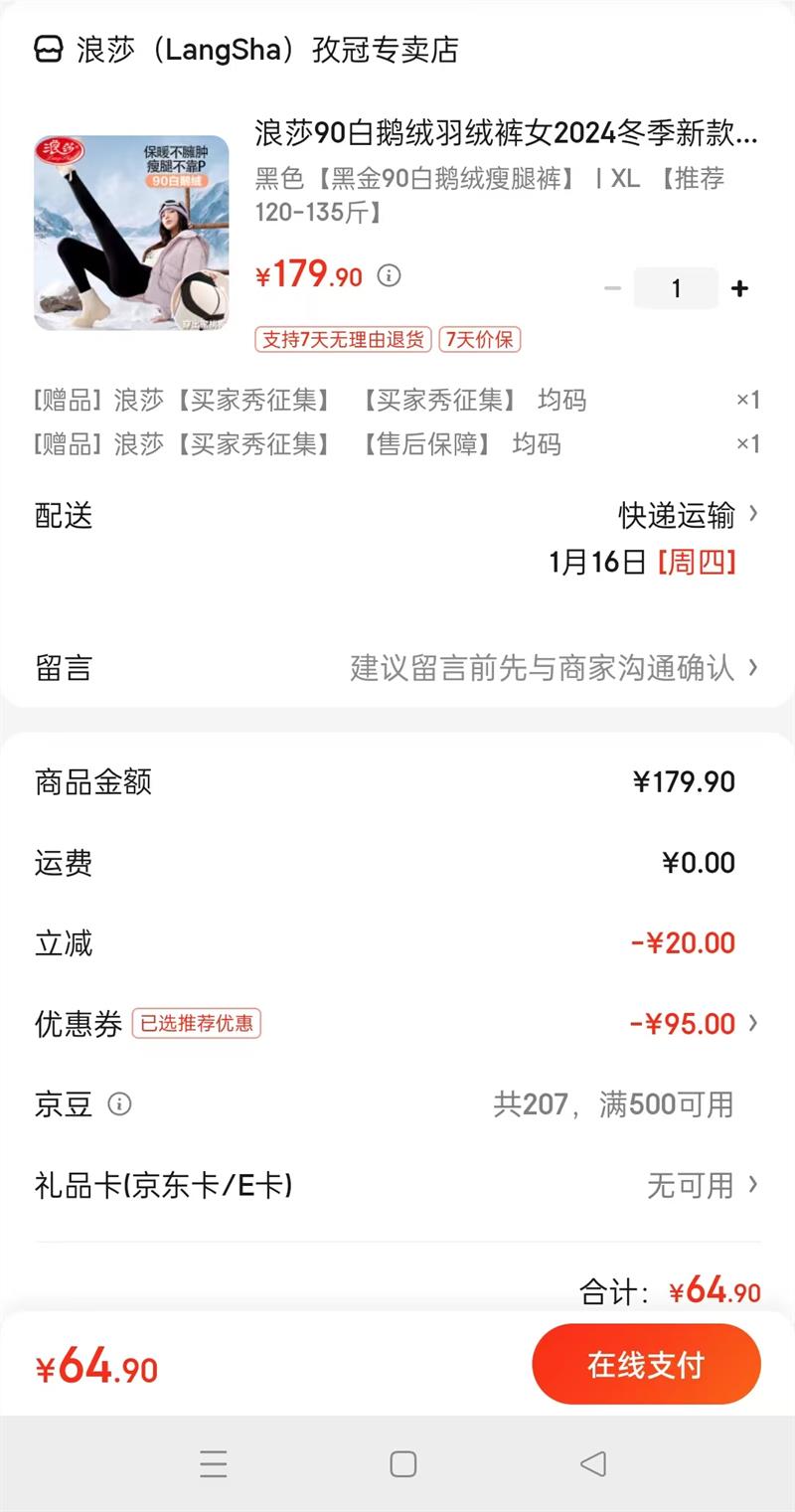Tap the 7天价保 tag
Screen dimensions: 795x1512
click(479, 340)
